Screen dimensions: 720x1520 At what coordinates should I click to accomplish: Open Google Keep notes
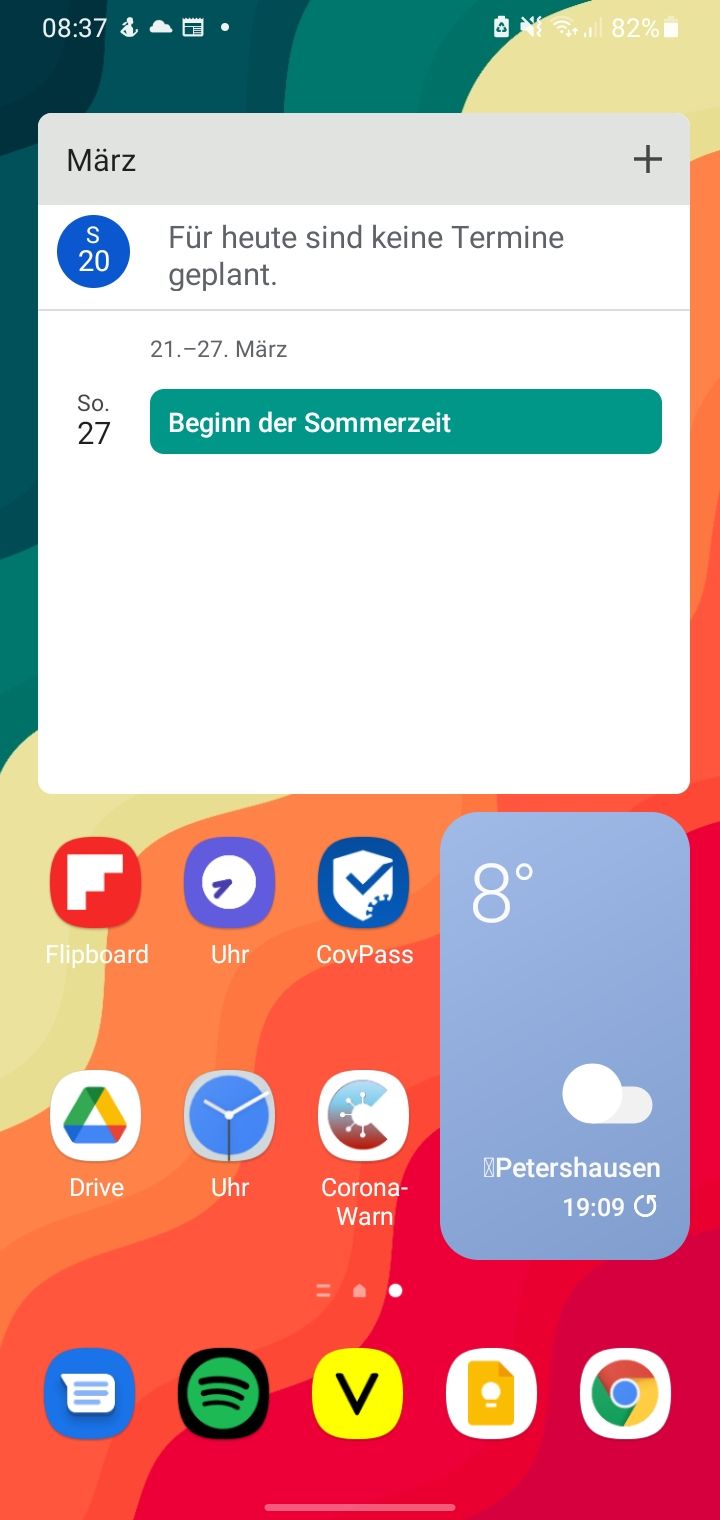click(x=491, y=1393)
